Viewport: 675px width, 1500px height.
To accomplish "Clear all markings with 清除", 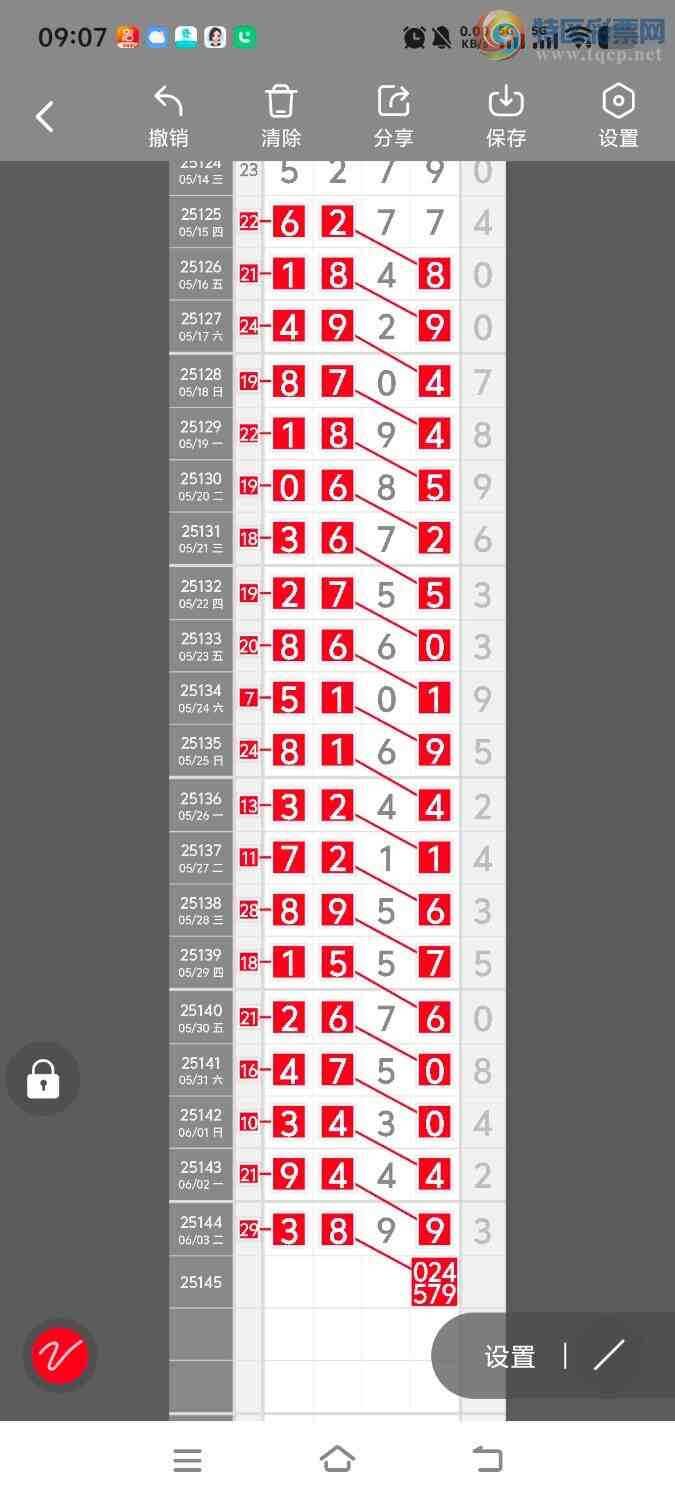I will click(281, 117).
